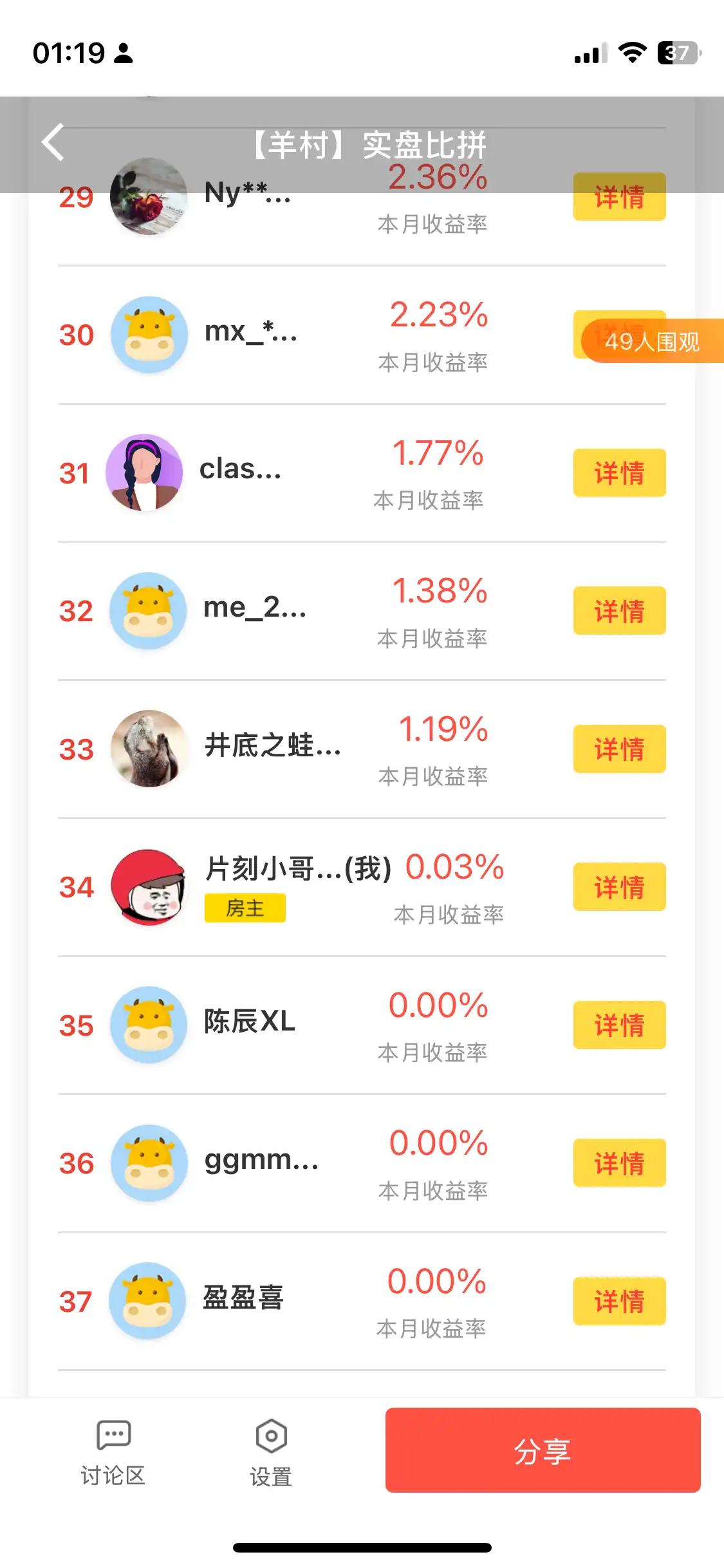
Task: Tap the 49人围观 spectator badge
Action: tap(651, 341)
